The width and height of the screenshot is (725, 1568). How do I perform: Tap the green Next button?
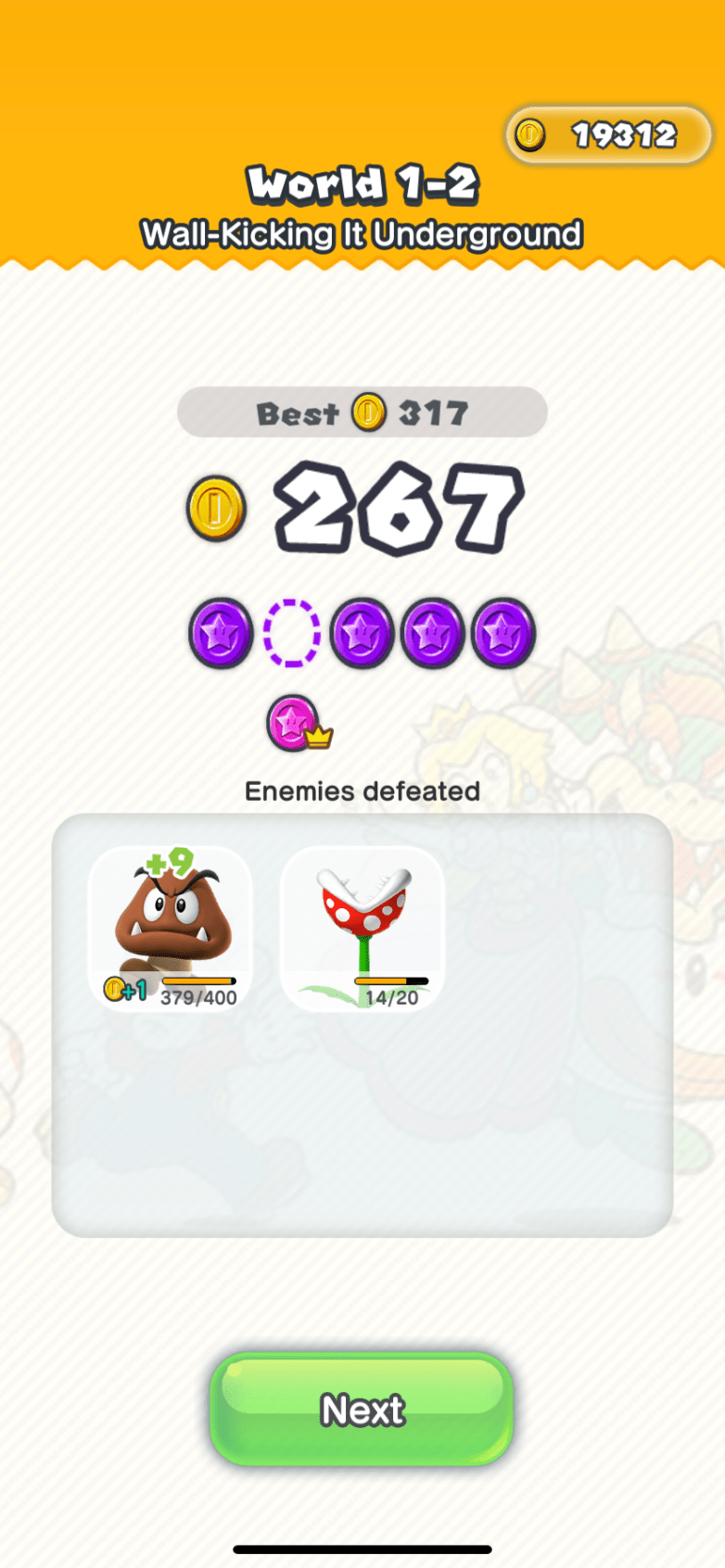click(362, 1409)
